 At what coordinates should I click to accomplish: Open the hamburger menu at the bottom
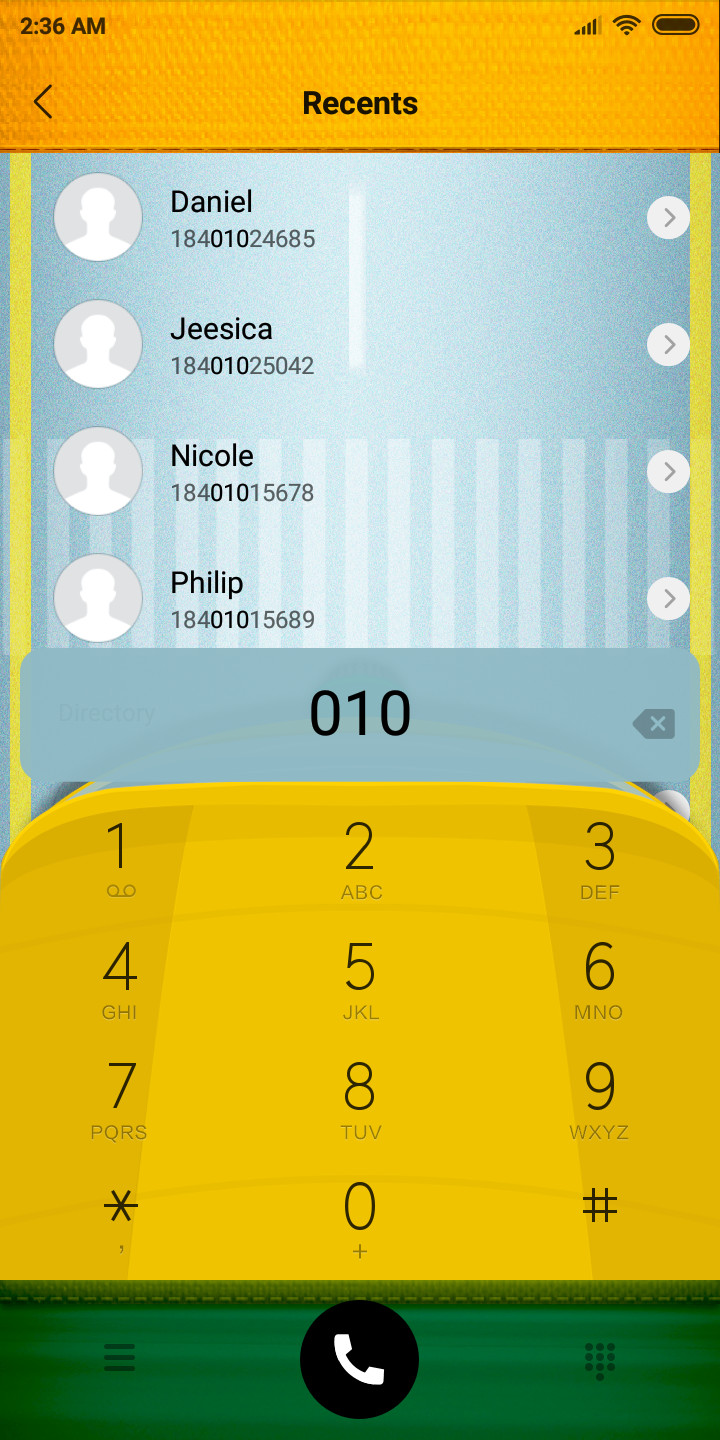coord(119,1358)
